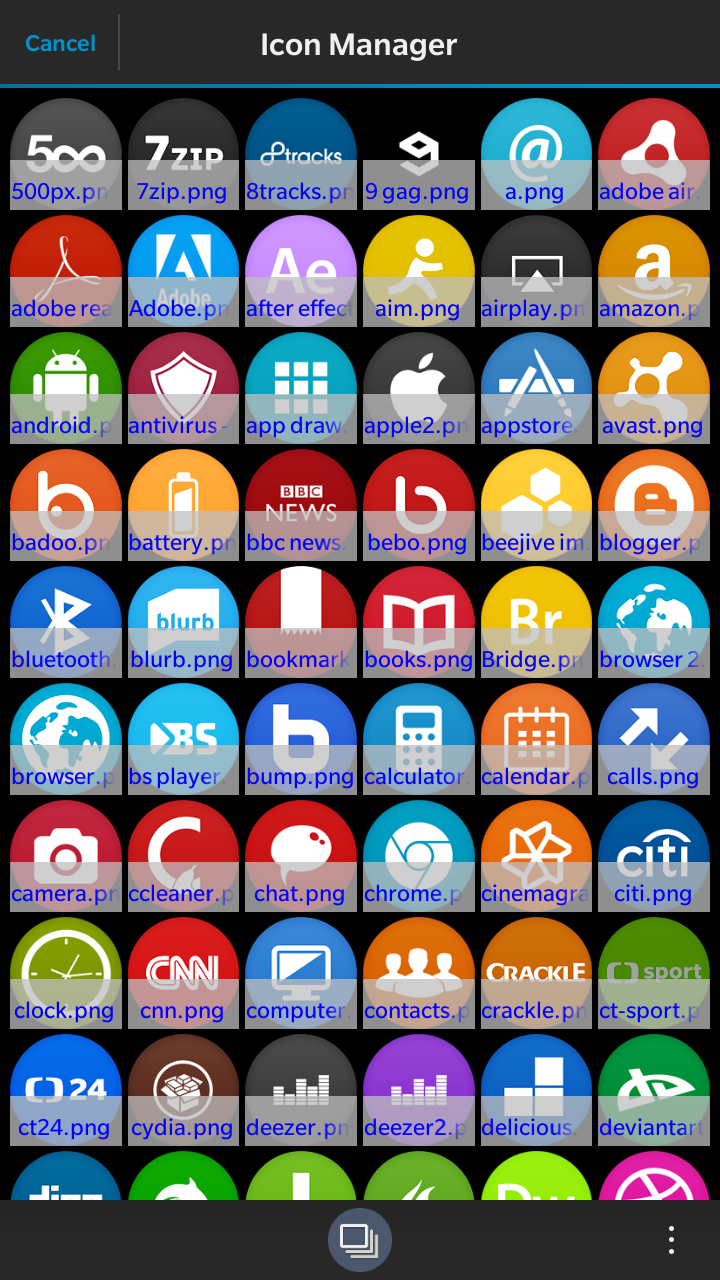Cancel the Icon Manager screen

click(x=61, y=44)
